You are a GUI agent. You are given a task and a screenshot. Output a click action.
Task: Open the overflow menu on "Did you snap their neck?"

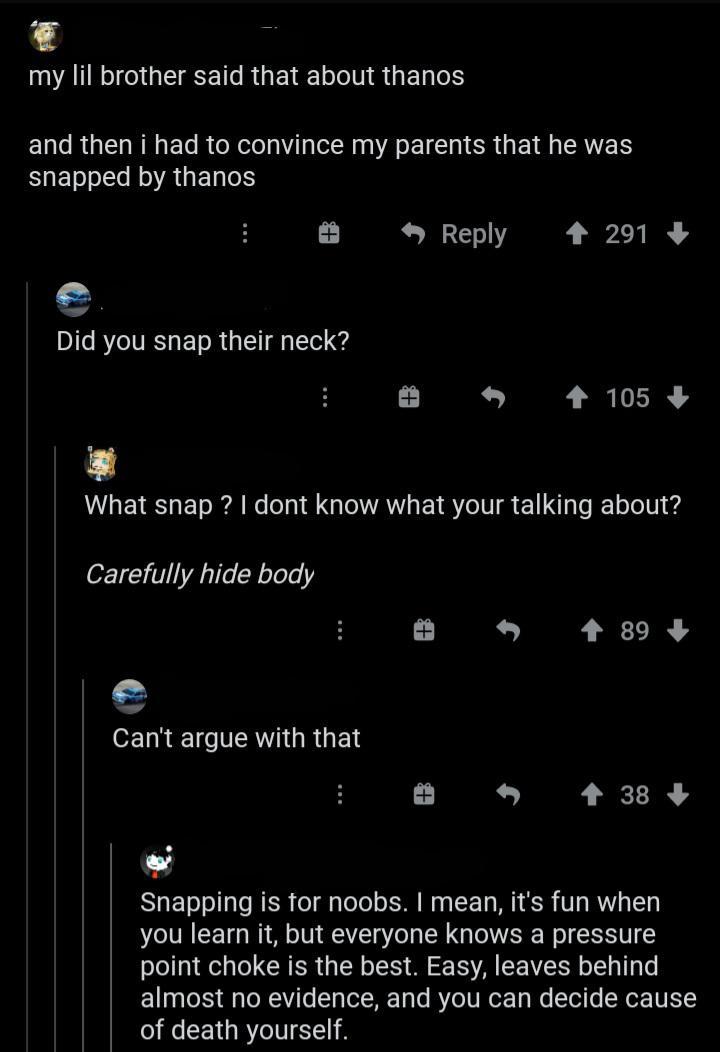(323, 397)
